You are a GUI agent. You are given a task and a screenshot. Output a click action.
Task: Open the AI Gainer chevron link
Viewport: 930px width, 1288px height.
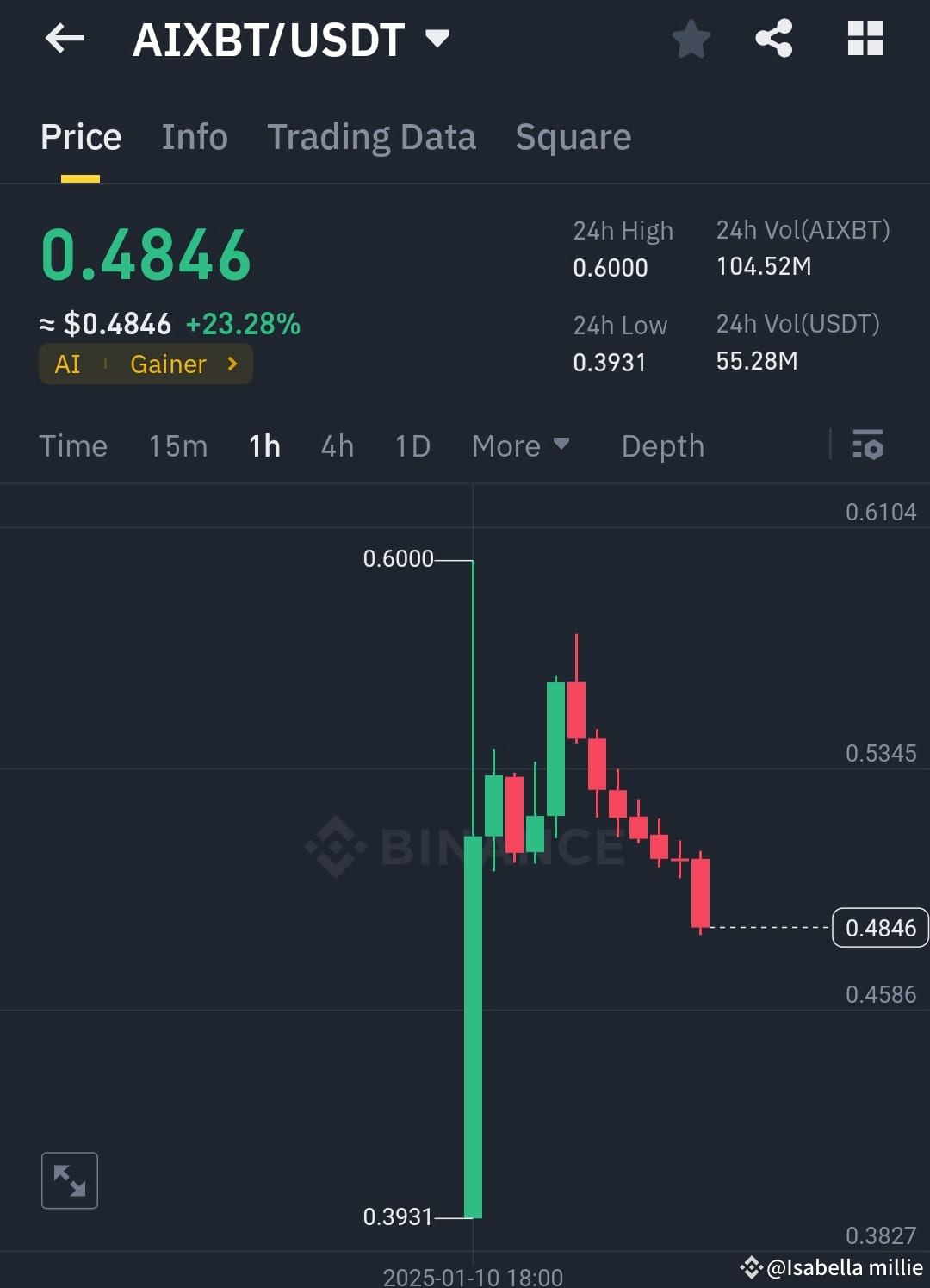tap(231, 364)
